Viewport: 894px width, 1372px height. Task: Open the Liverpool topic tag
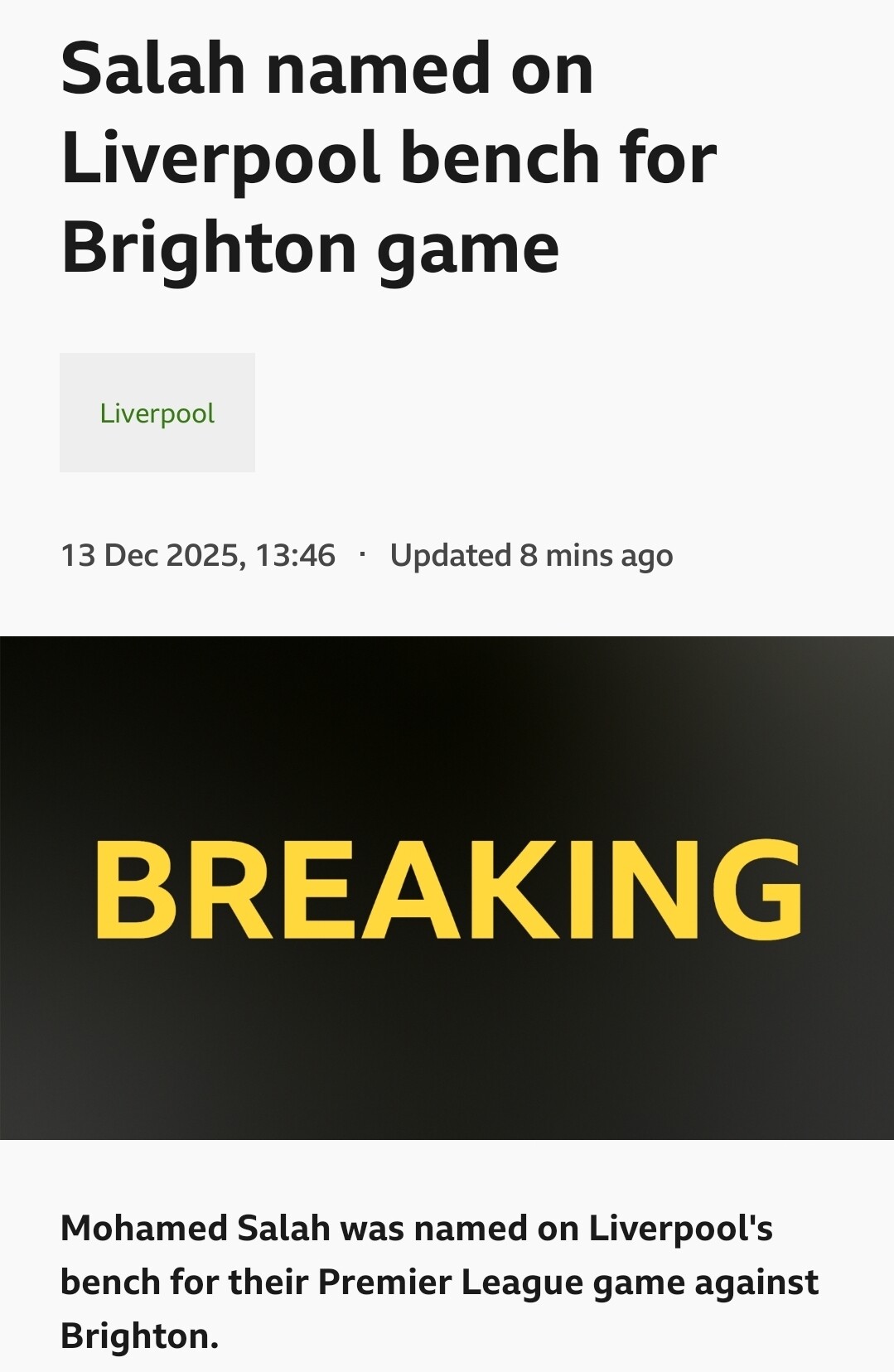coord(157,413)
